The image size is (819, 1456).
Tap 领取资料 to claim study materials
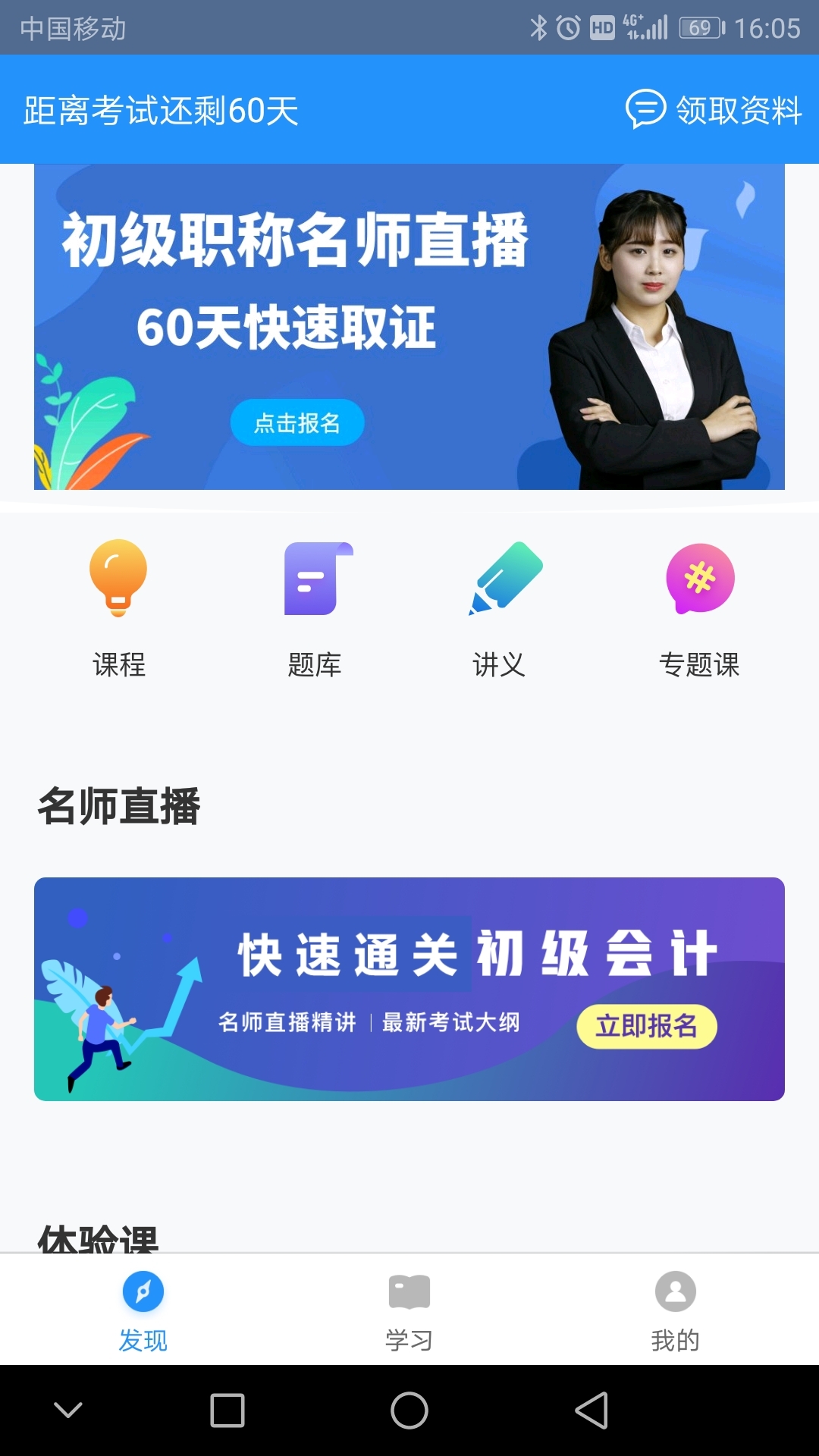coord(714,110)
